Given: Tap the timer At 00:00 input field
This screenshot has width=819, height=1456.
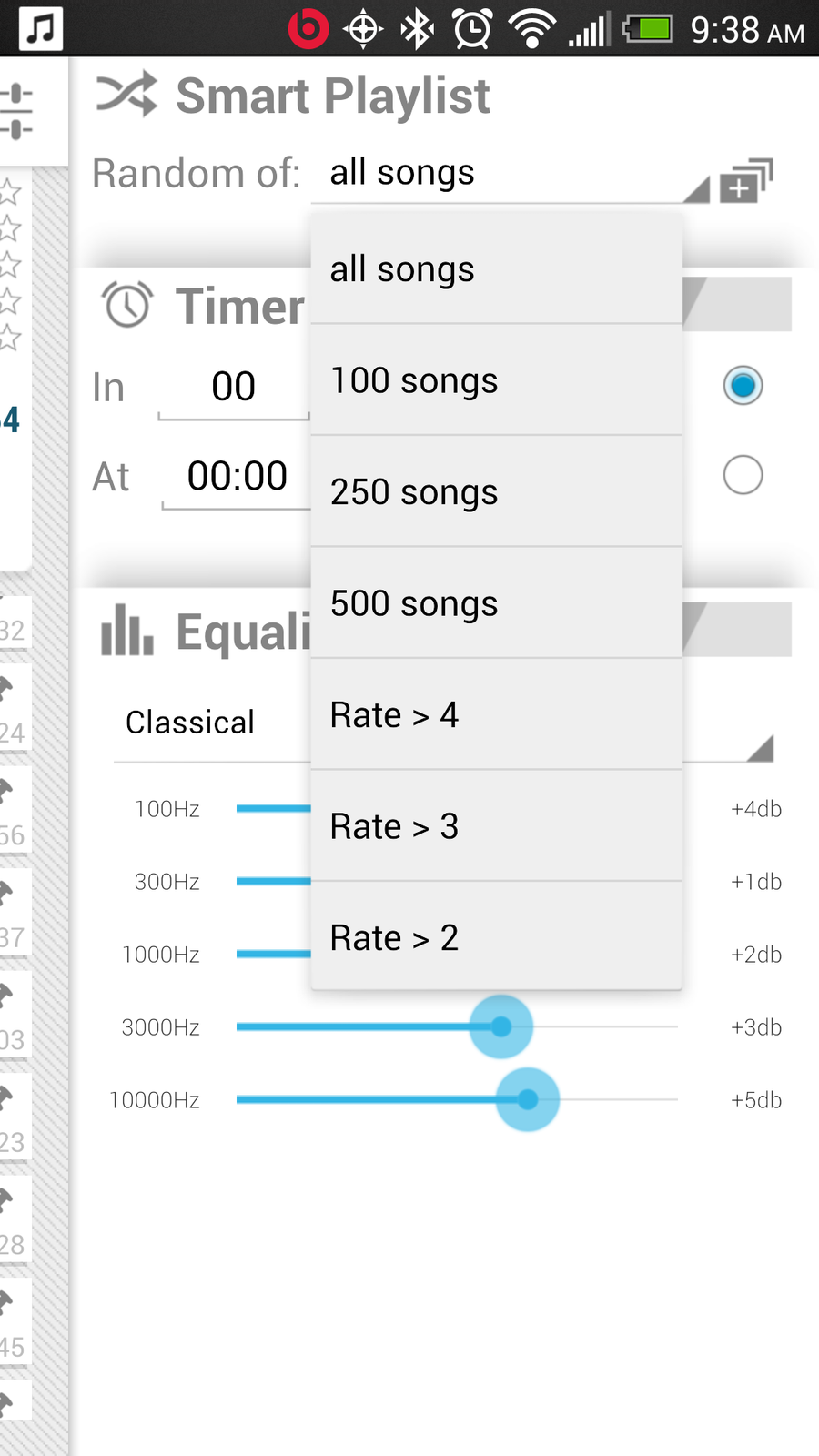Looking at the screenshot, I should coord(238,475).
